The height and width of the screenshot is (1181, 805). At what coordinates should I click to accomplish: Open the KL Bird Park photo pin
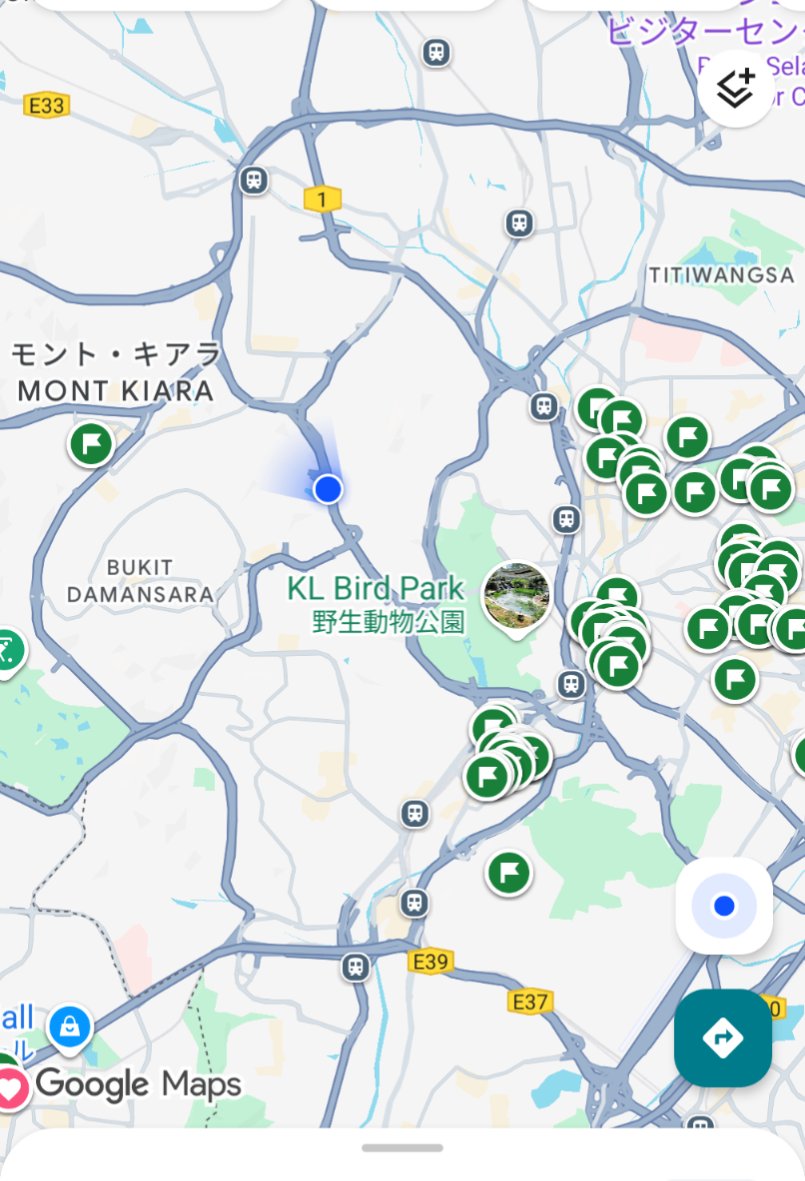516,596
